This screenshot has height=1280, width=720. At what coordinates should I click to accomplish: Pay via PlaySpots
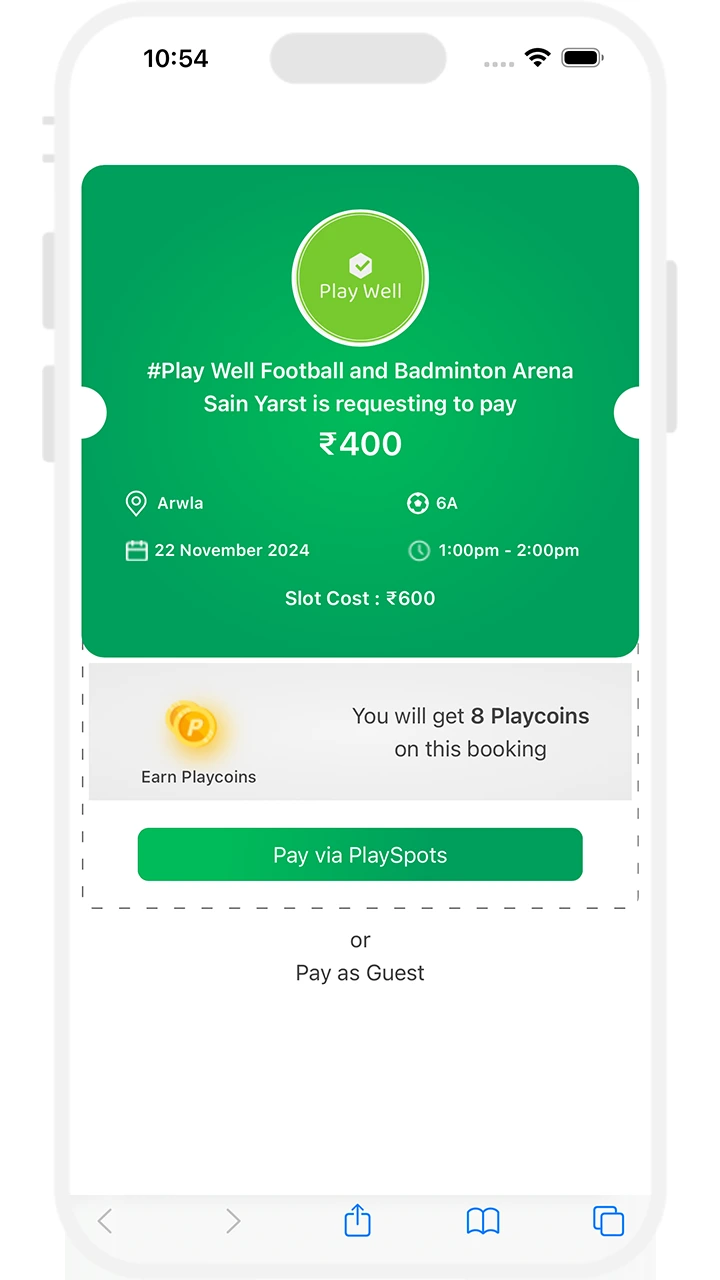[x=360, y=855]
